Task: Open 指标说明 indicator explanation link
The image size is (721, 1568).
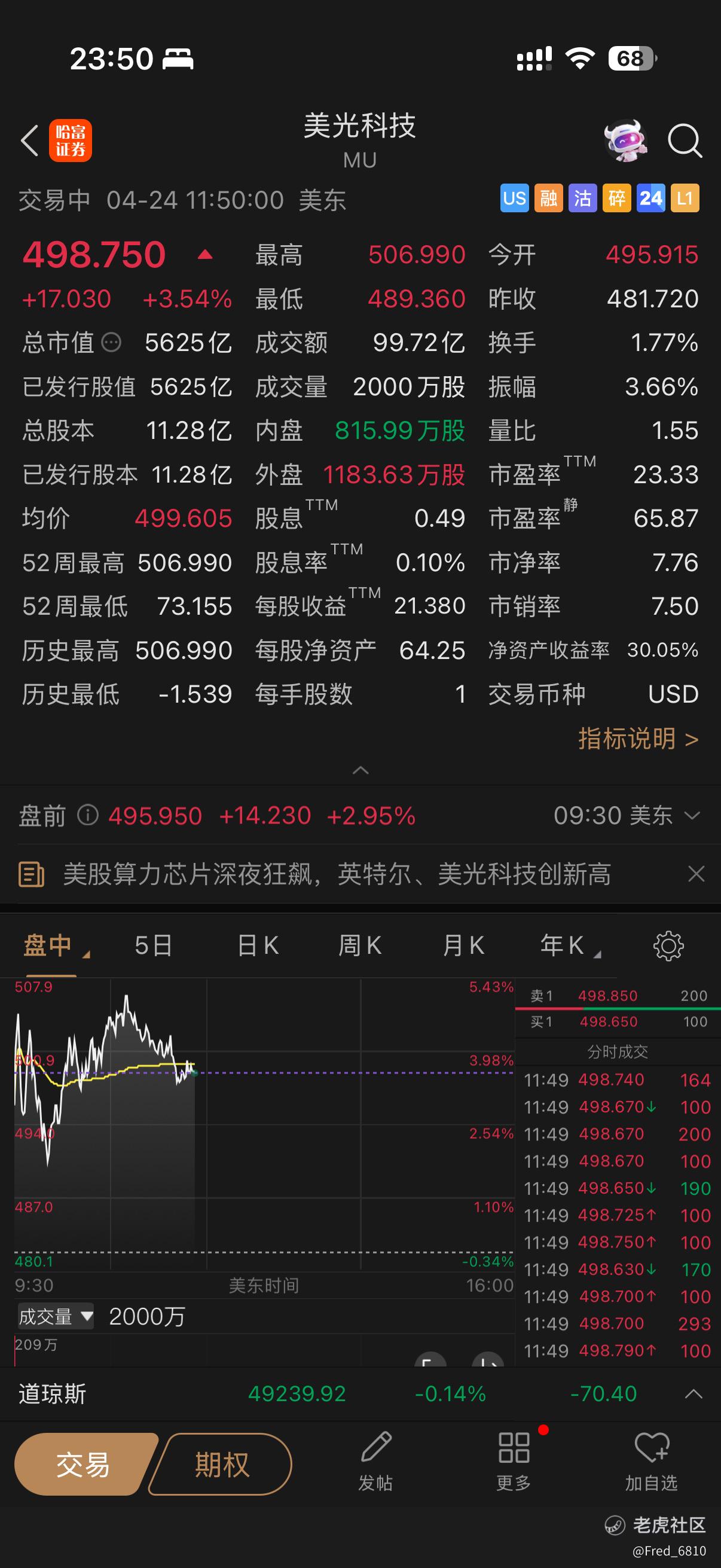Action: click(638, 739)
